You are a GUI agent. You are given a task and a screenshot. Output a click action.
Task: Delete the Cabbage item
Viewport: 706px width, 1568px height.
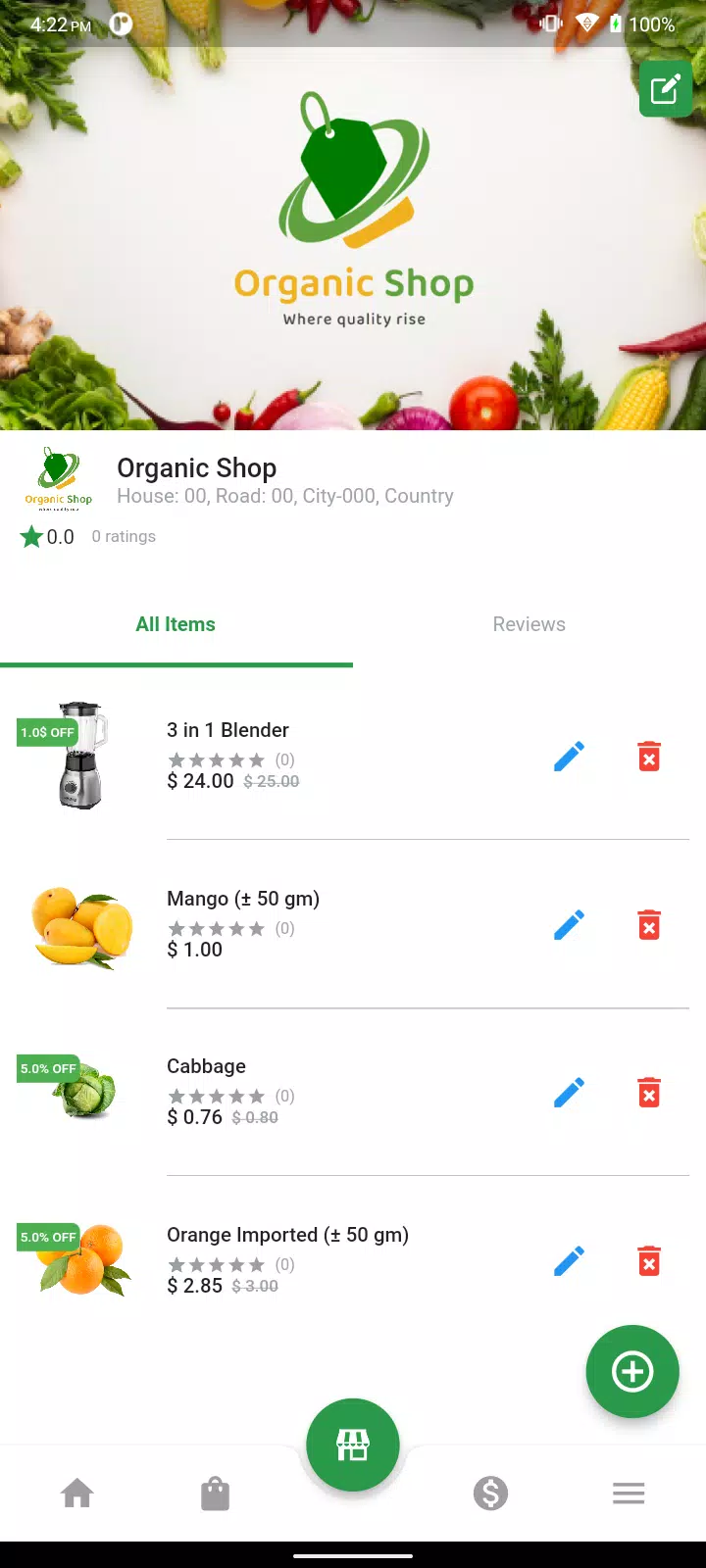click(649, 1093)
